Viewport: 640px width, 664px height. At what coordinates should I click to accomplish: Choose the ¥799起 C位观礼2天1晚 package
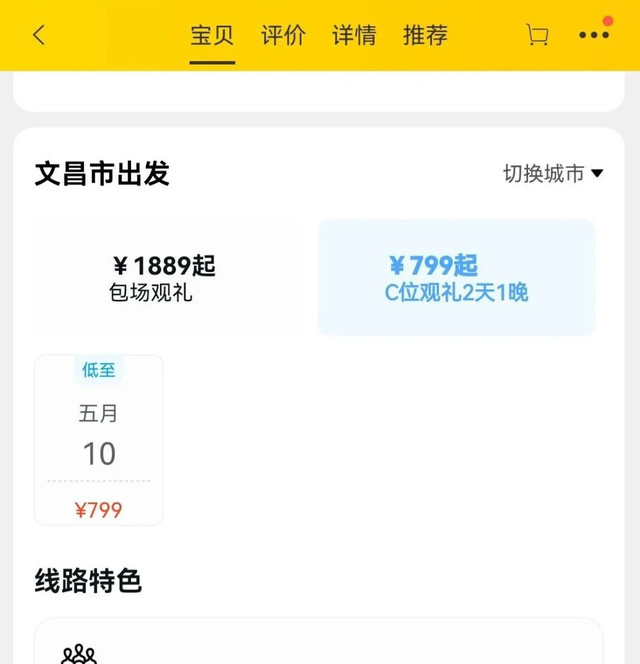(x=457, y=278)
